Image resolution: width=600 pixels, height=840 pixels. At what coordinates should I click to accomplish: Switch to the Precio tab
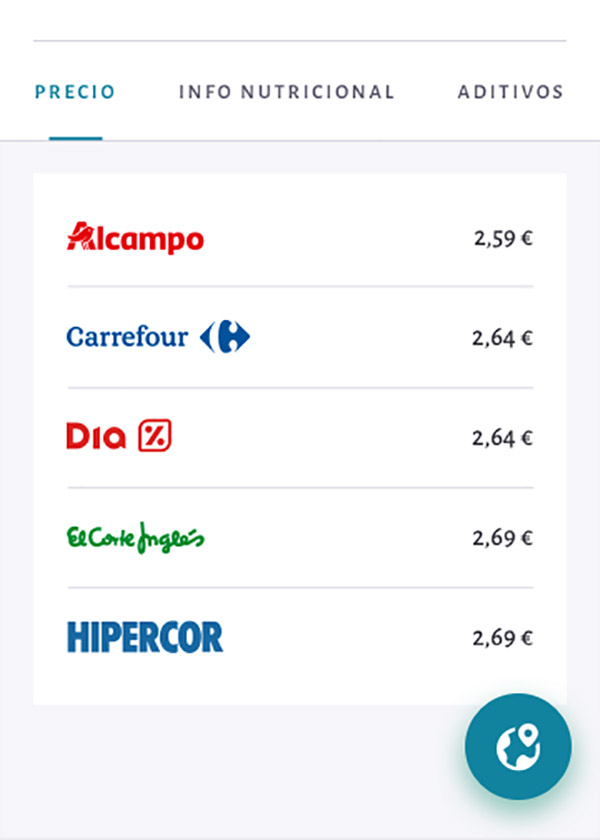[75, 93]
